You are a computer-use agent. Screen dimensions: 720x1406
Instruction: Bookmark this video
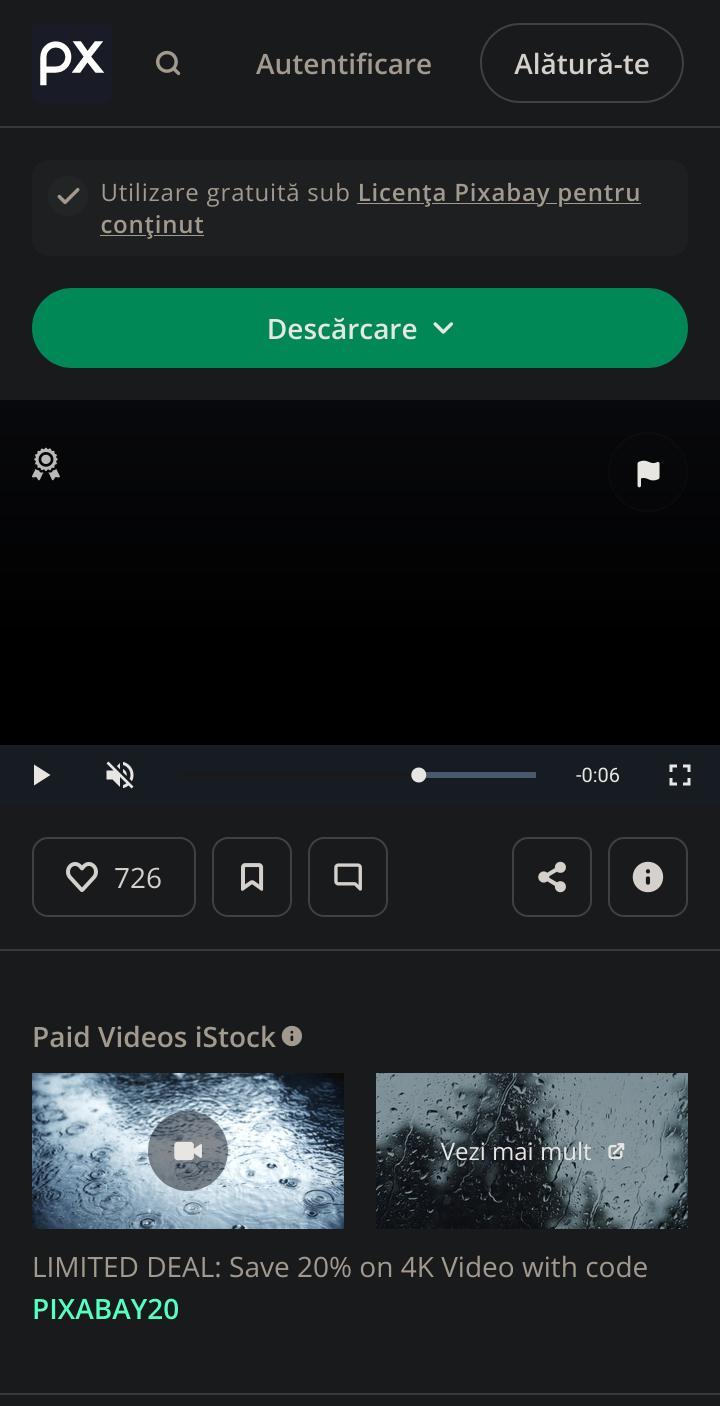click(x=251, y=877)
